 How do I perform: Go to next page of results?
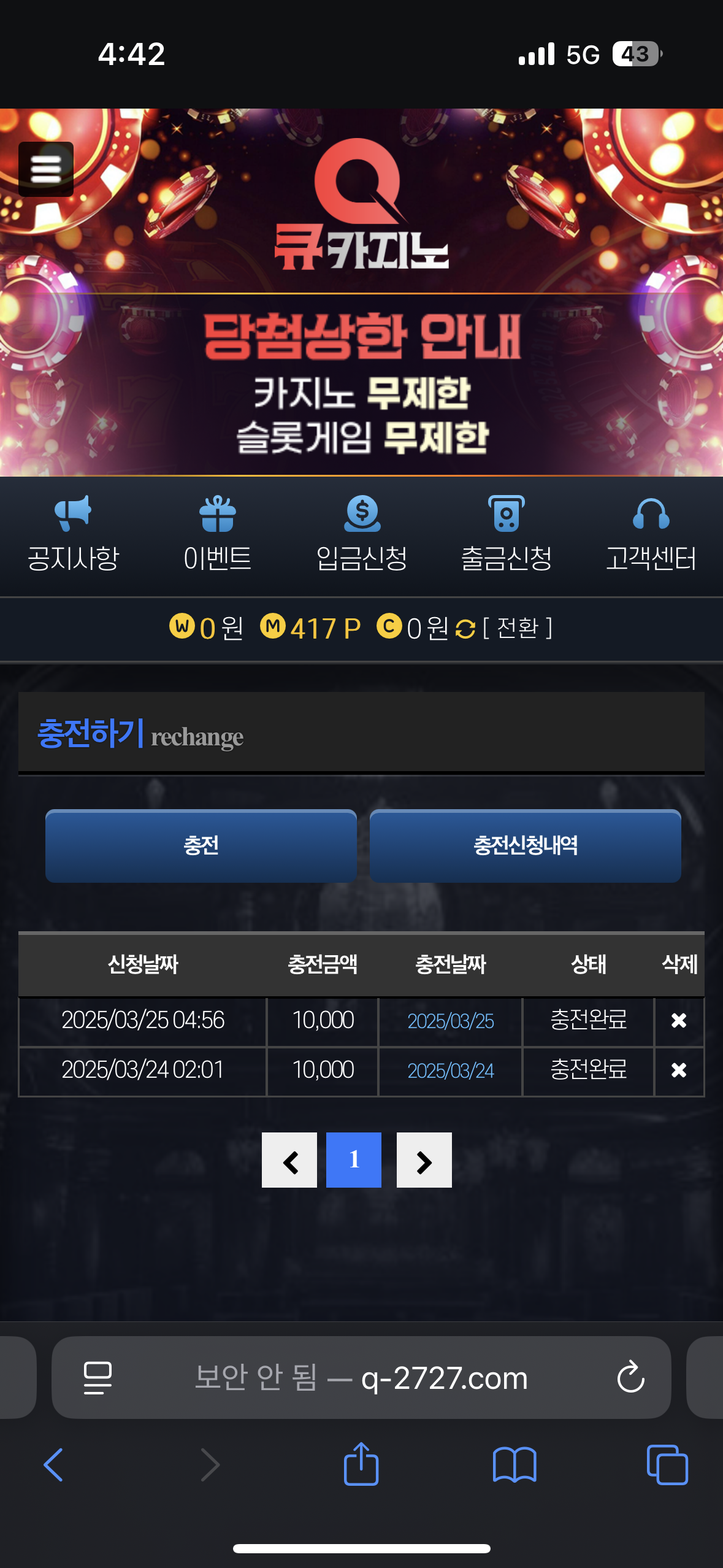[424, 1160]
